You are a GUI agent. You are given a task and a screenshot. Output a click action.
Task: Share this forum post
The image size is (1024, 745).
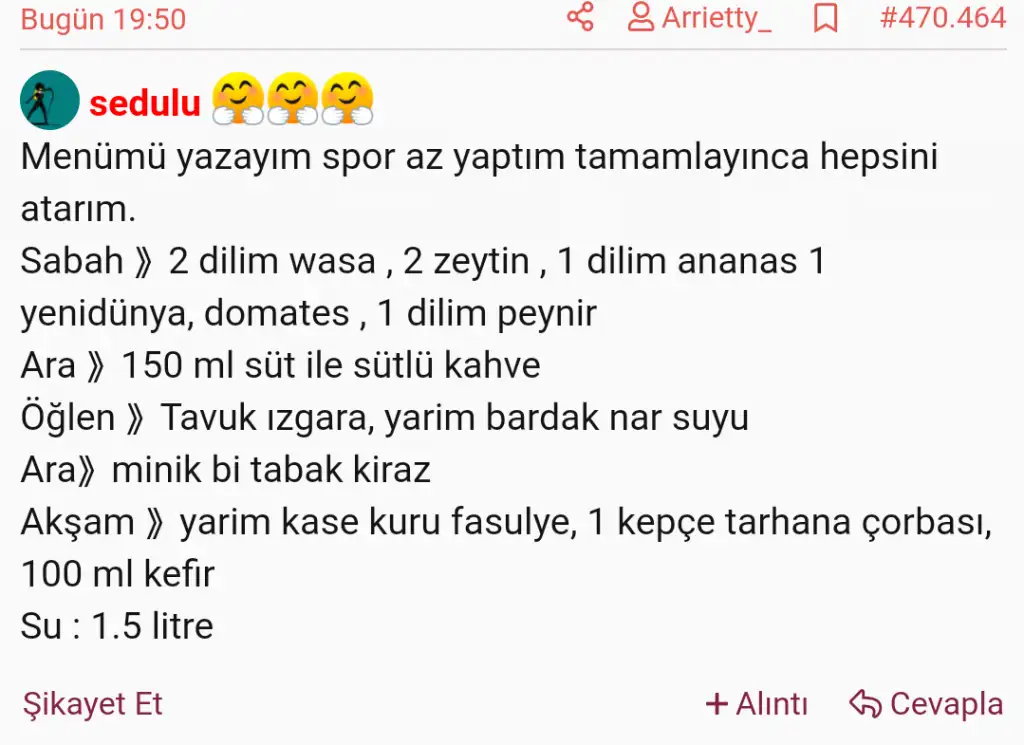(x=580, y=18)
